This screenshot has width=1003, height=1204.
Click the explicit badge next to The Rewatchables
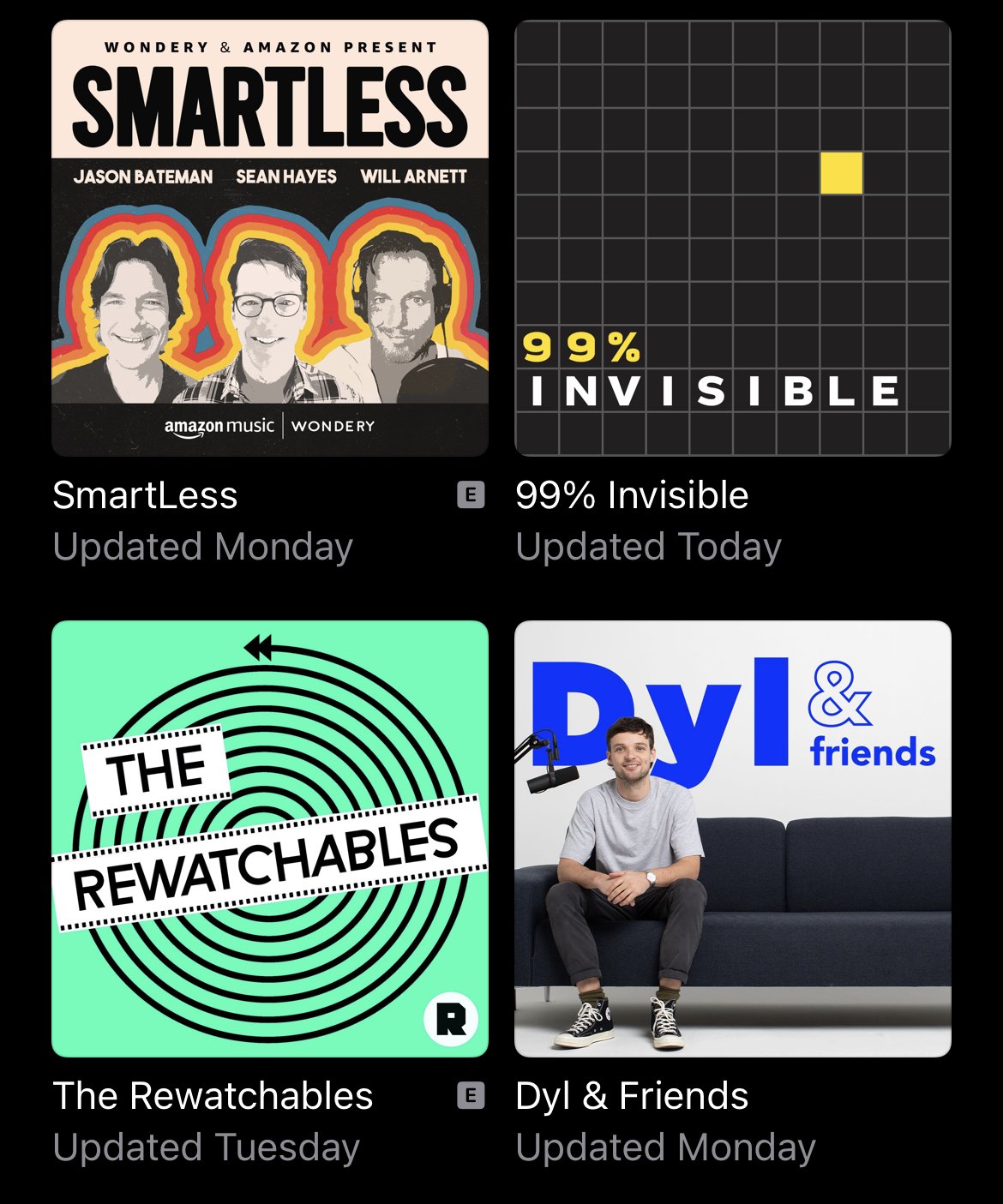[x=471, y=1095]
